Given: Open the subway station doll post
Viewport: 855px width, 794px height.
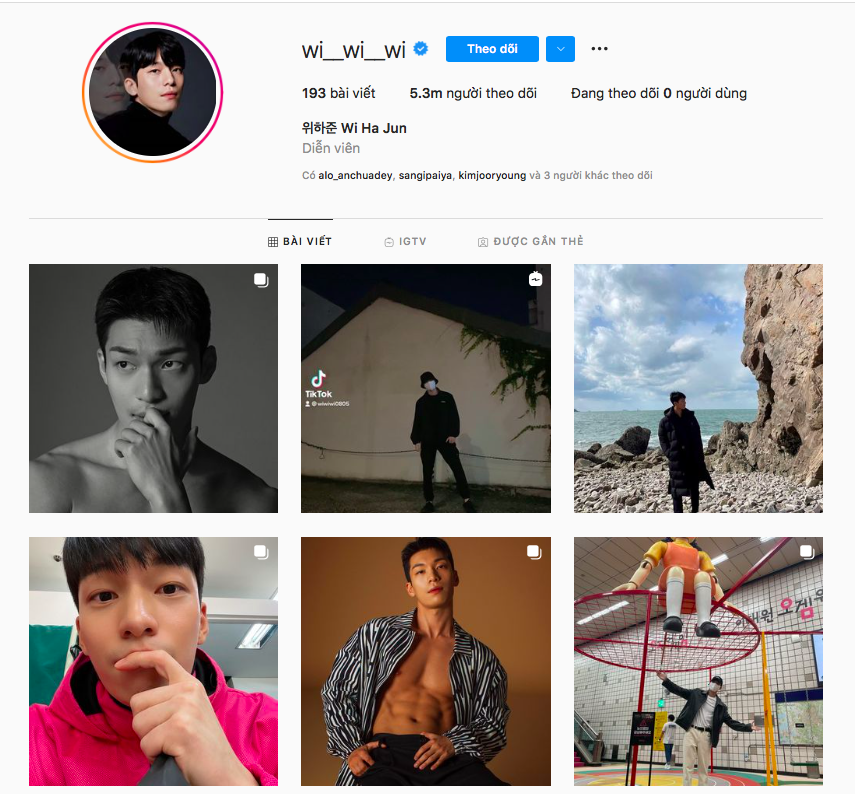Looking at the screenshot, I should pyautogui.click(x=698, y=661).
